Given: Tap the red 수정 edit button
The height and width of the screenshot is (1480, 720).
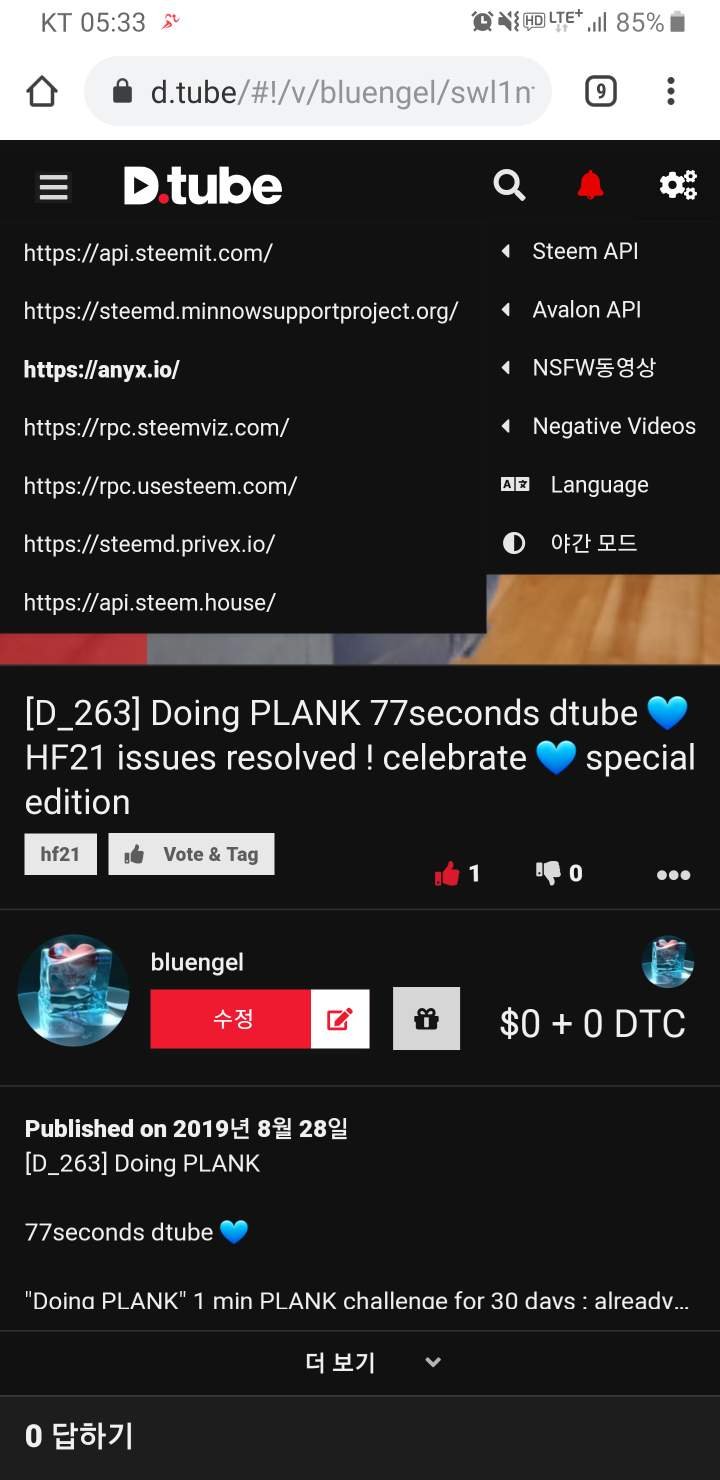Looking at the screenshot, I should [231, 1019].
